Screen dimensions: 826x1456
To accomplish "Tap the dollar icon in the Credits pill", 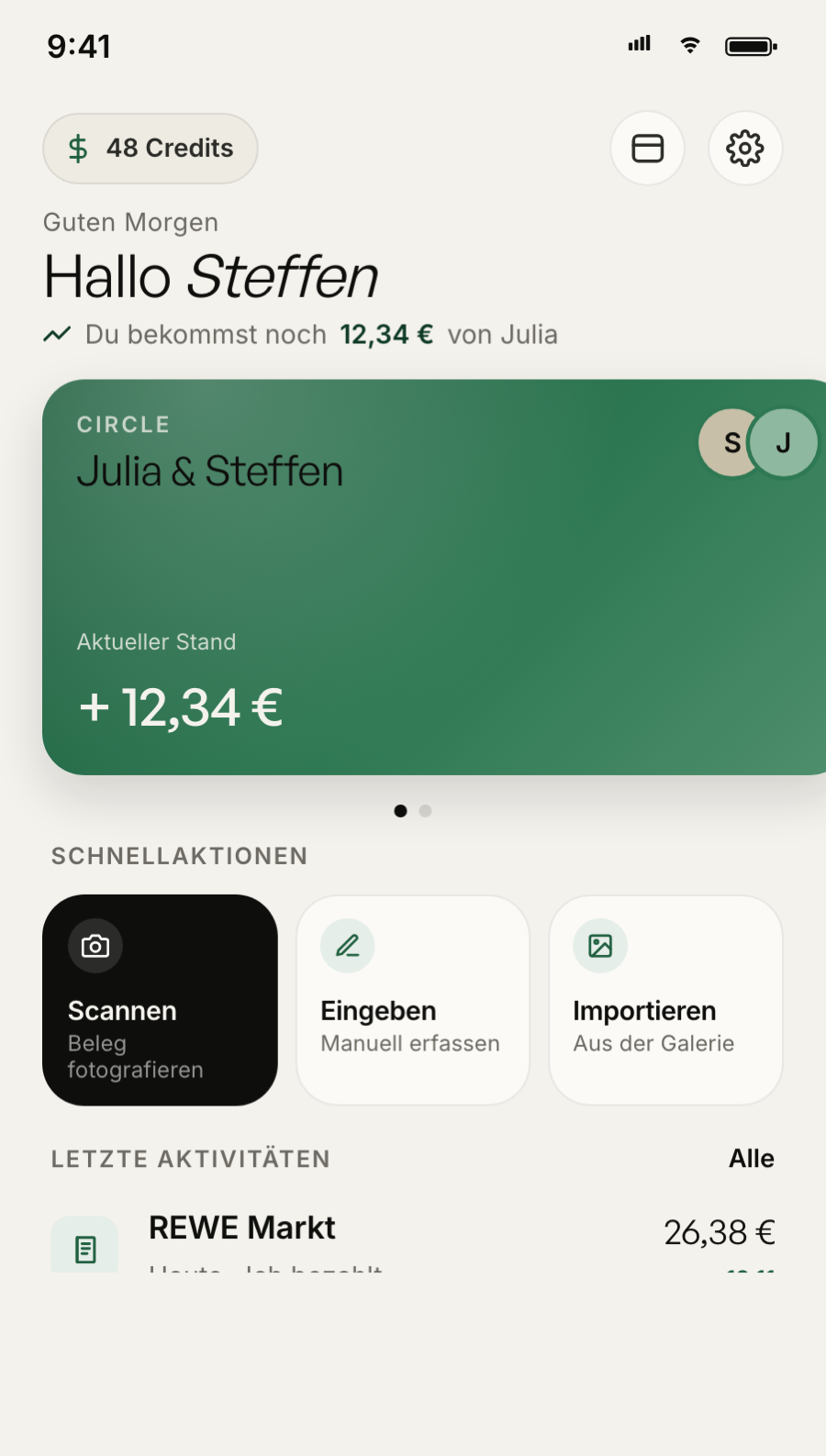I will point(79,148).
